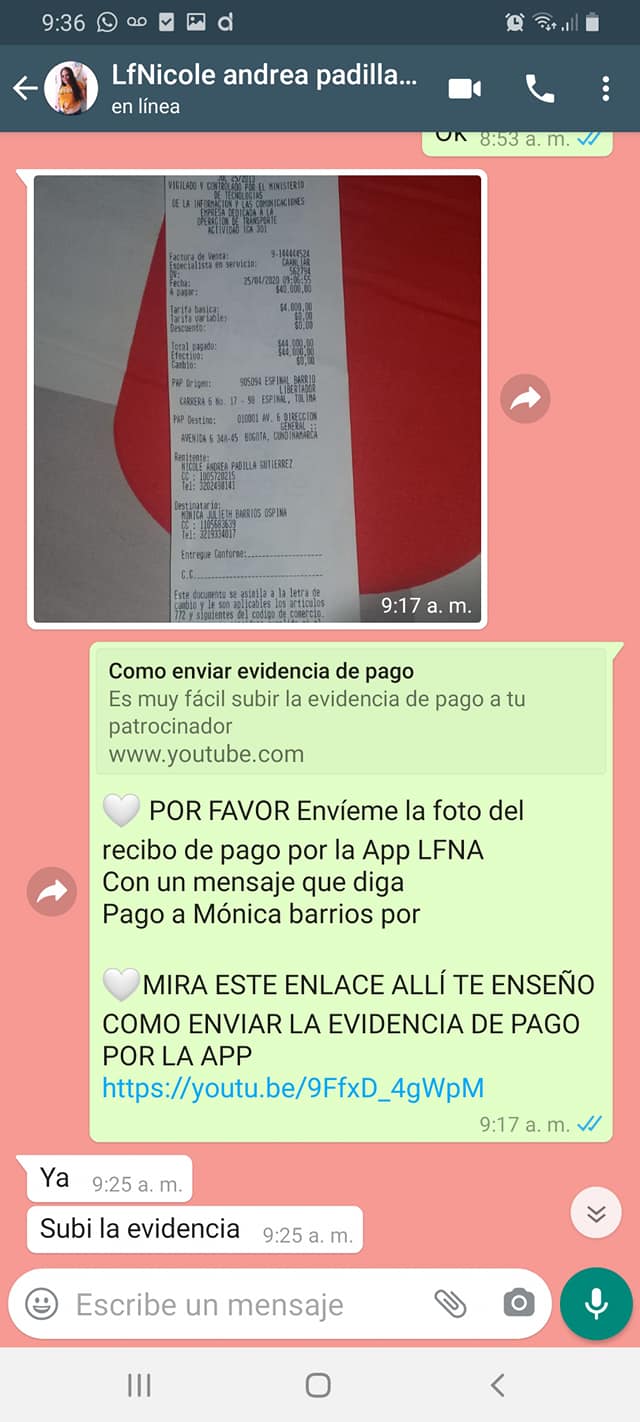Start a video call
The width and height of the screenshot is (640, 1422).
465,89
